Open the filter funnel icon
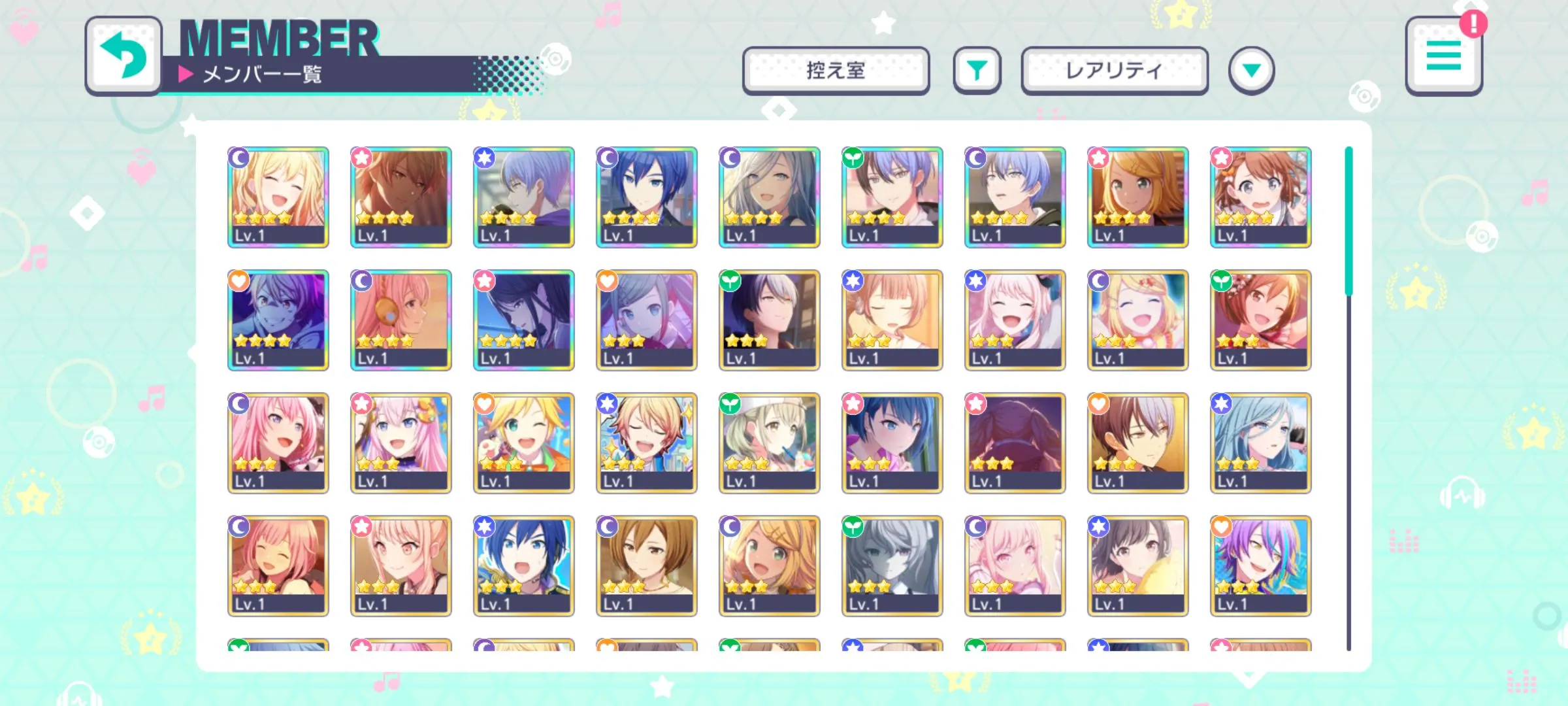The height and width of the screenshot is (706, 1568). click(x=977, y=71)
